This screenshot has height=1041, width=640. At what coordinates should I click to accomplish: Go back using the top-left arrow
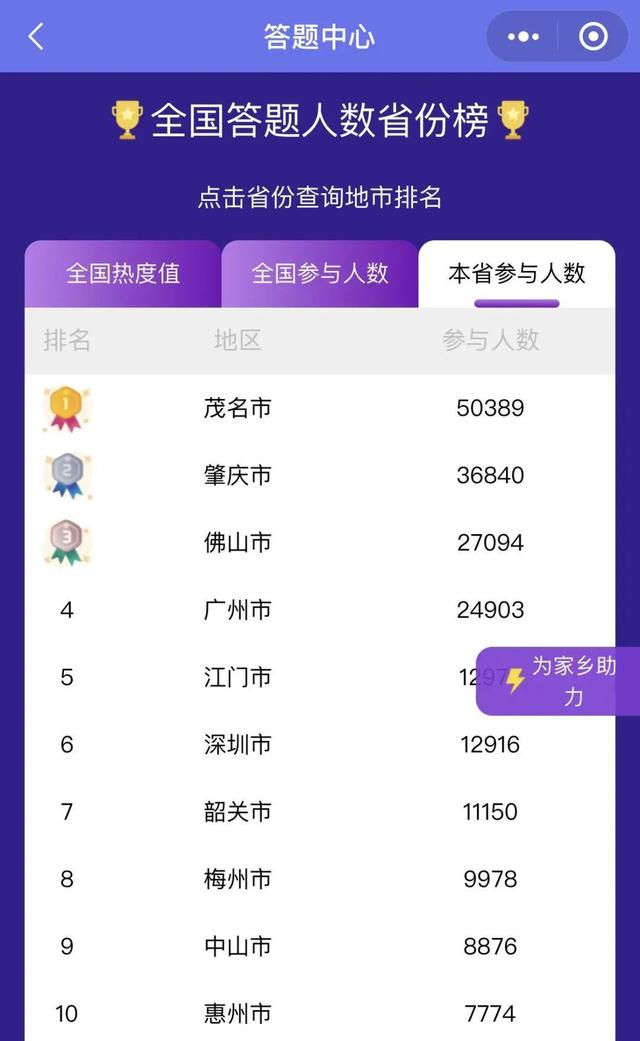[36, 37]
